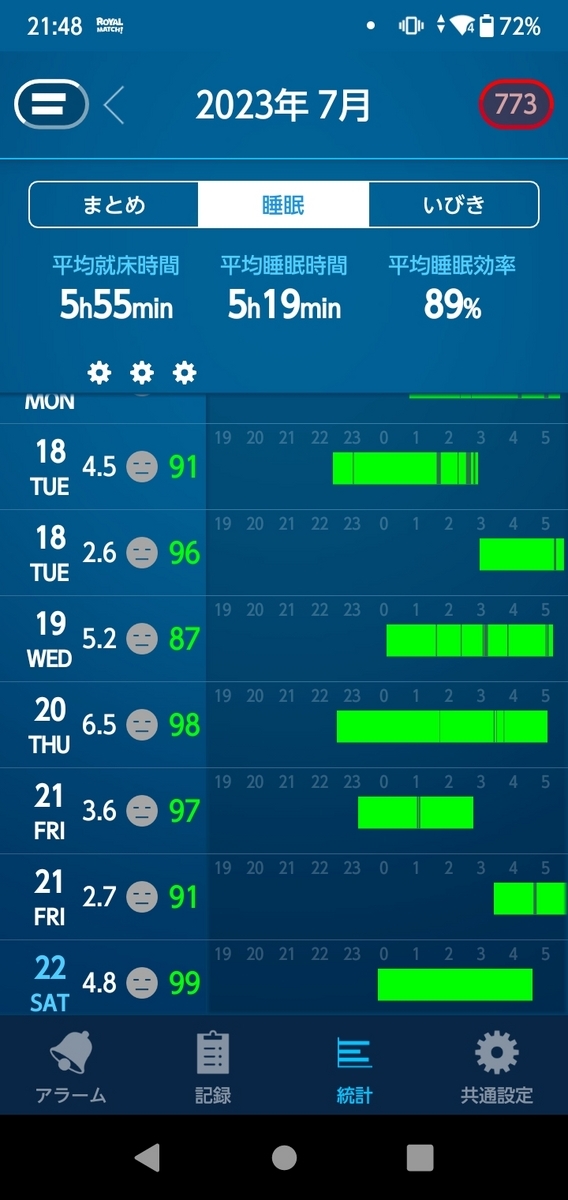View the 20 THU sleep record

click(x=284, y=725)
